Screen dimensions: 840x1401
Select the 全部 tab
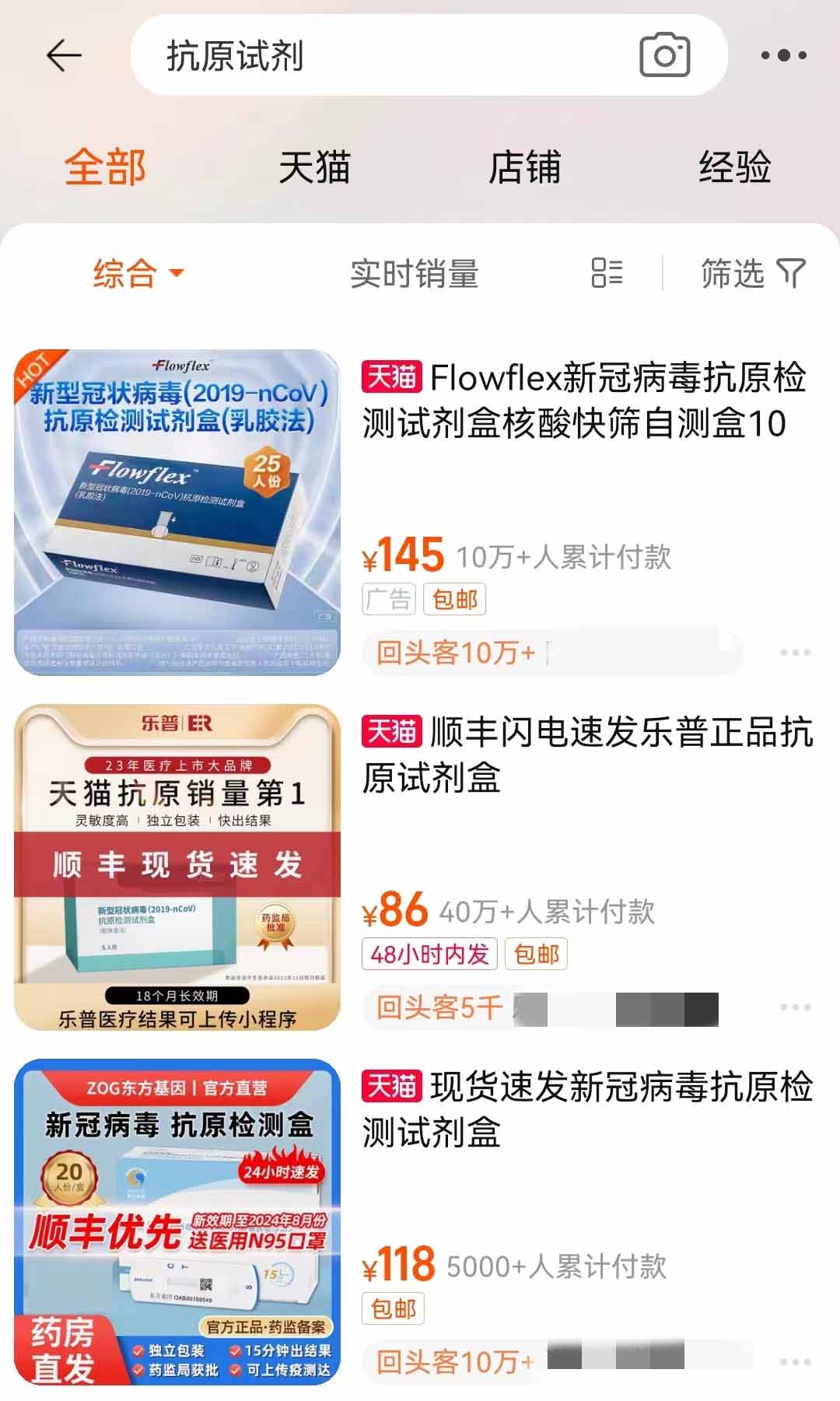tap(105, 167)
